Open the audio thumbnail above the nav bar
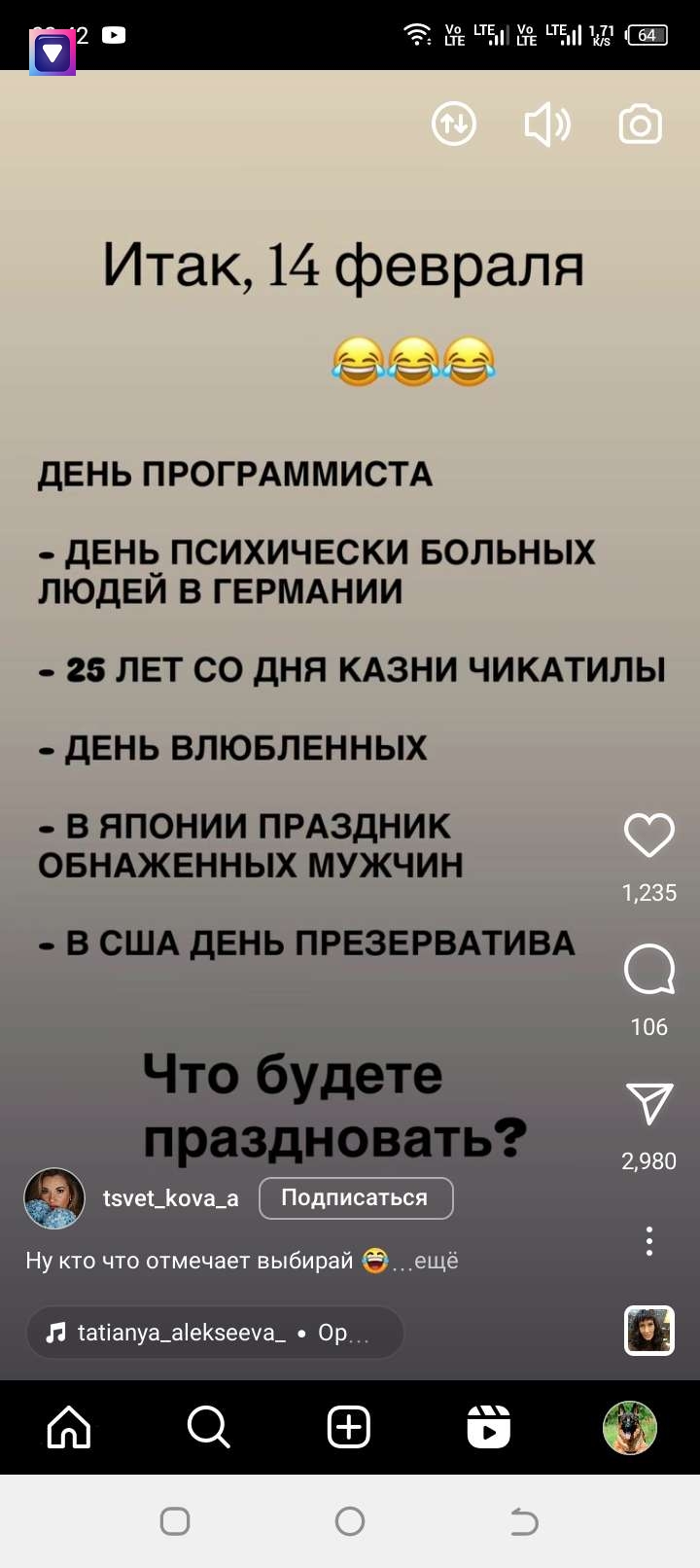The height and width of the screenshot is (1568, 700). click(649, 1331)
